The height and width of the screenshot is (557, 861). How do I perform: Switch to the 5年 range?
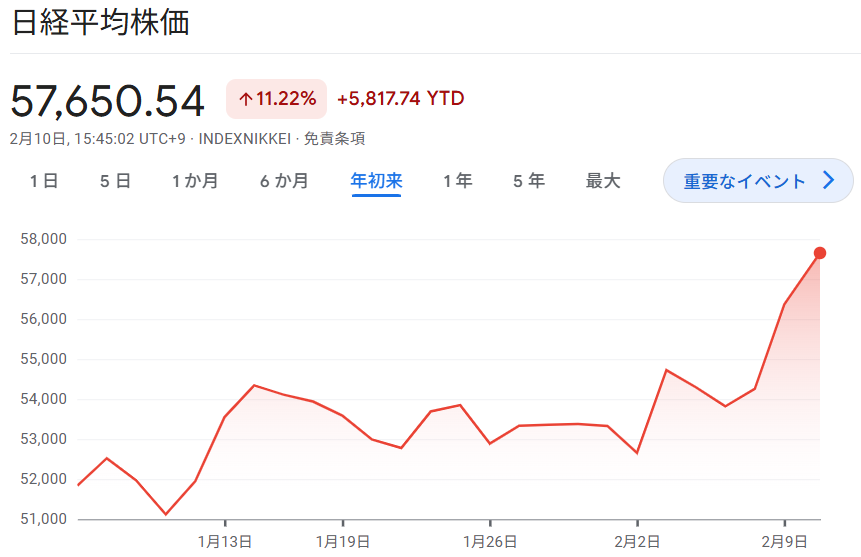529,181
